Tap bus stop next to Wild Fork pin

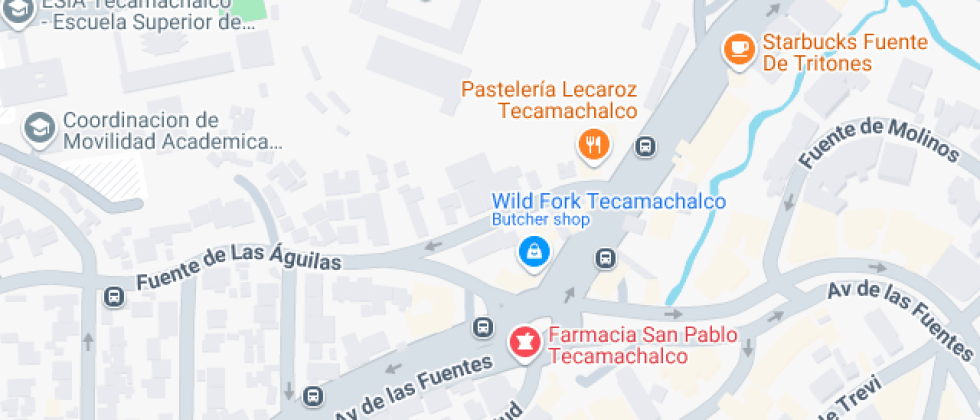(605, 258)
